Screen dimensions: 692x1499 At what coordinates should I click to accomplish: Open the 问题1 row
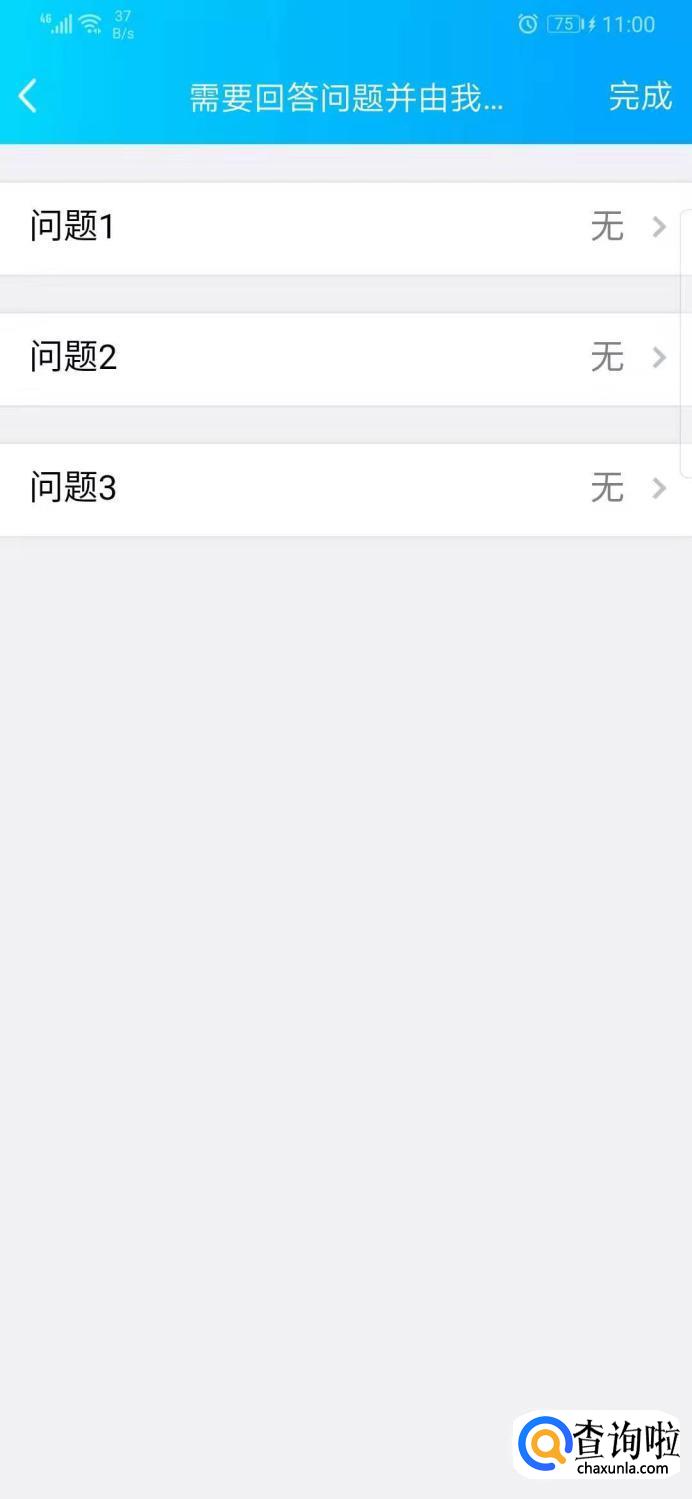(x=346, y=228)
